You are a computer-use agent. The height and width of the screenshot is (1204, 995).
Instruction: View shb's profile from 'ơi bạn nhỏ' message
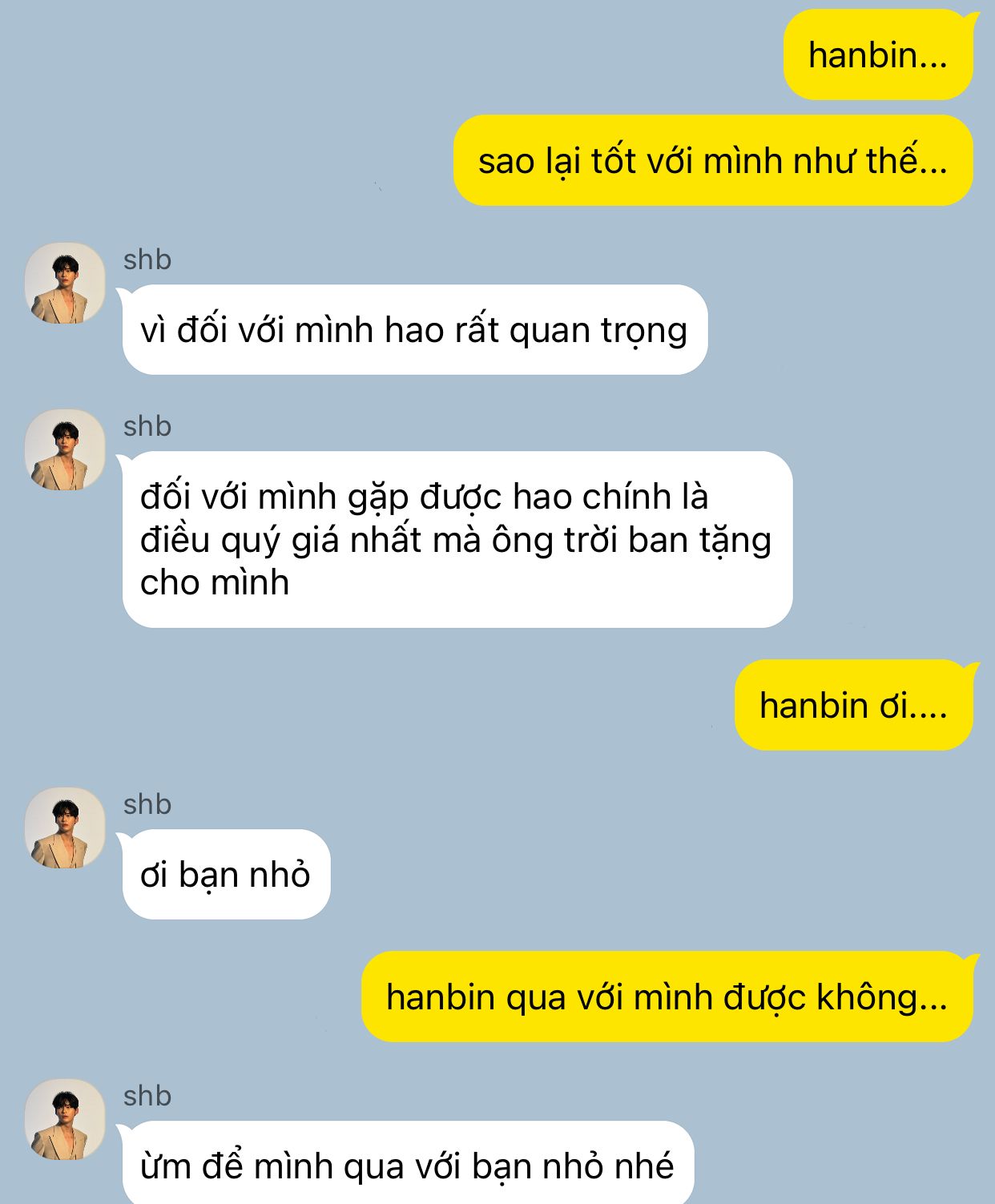(x=65, y=828)
